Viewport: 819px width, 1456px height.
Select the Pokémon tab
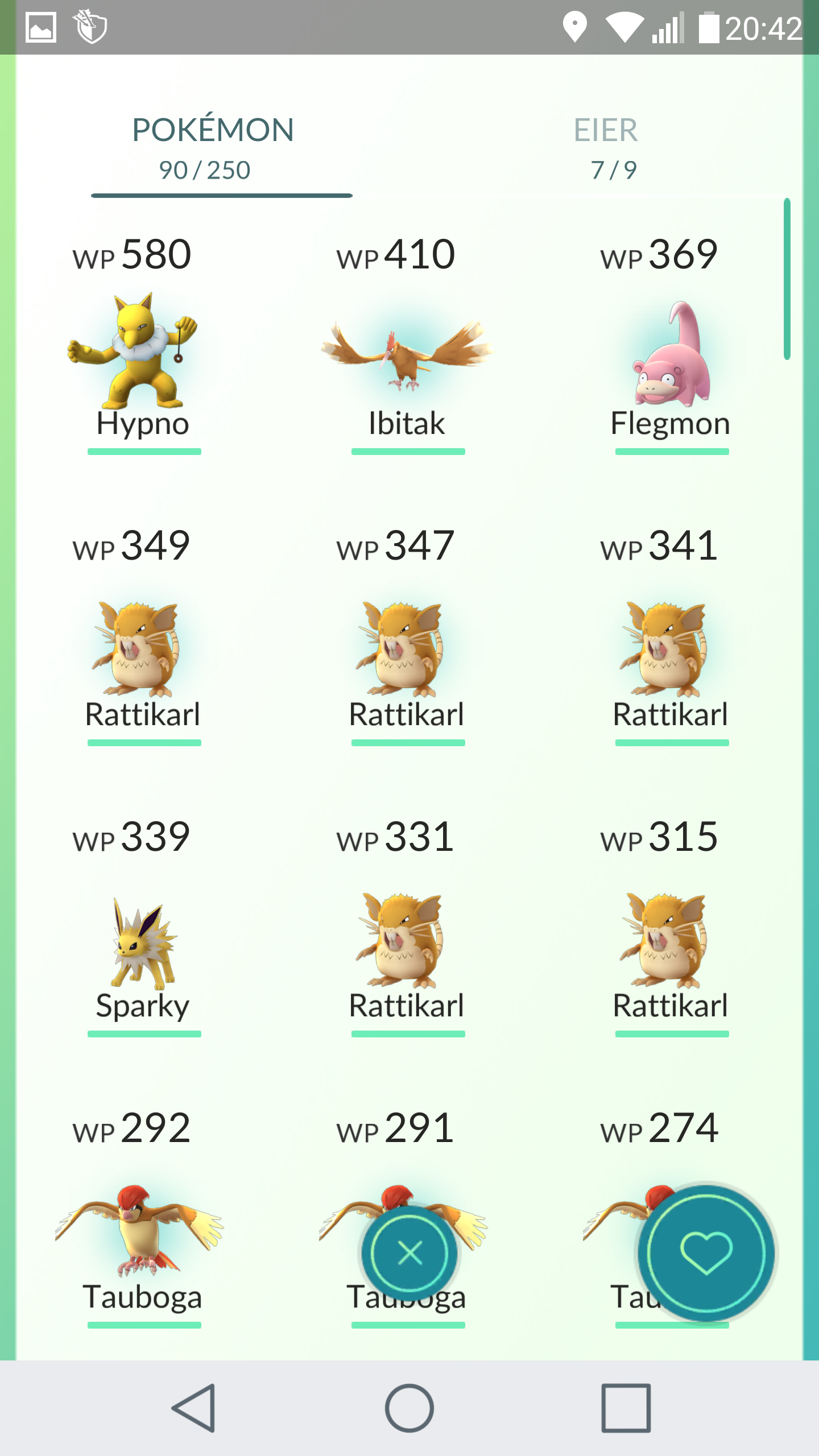click(213, 147)
